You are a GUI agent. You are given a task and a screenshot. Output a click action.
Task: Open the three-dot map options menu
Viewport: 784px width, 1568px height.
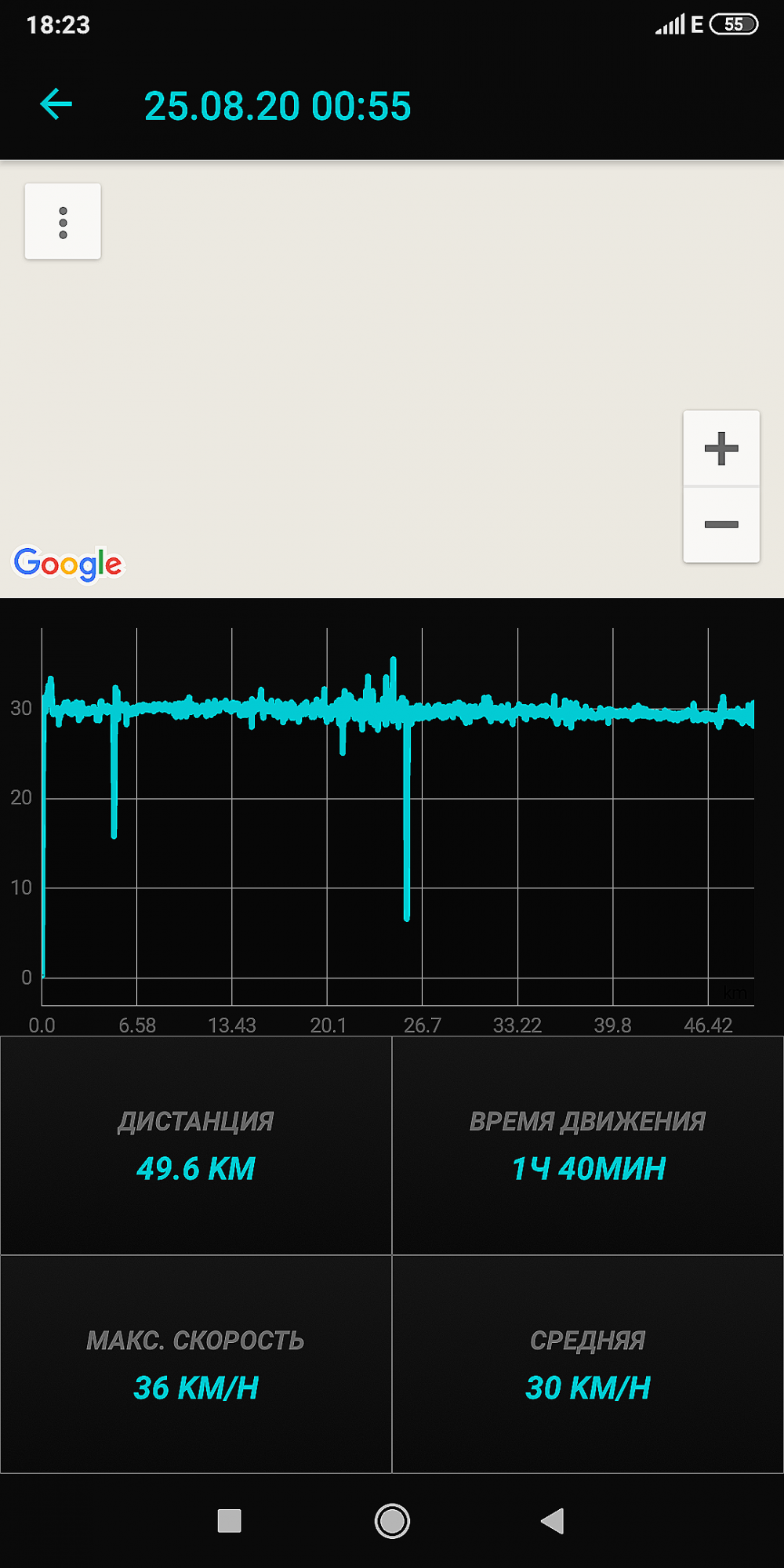pyautogui.click(x=63, y=222)
